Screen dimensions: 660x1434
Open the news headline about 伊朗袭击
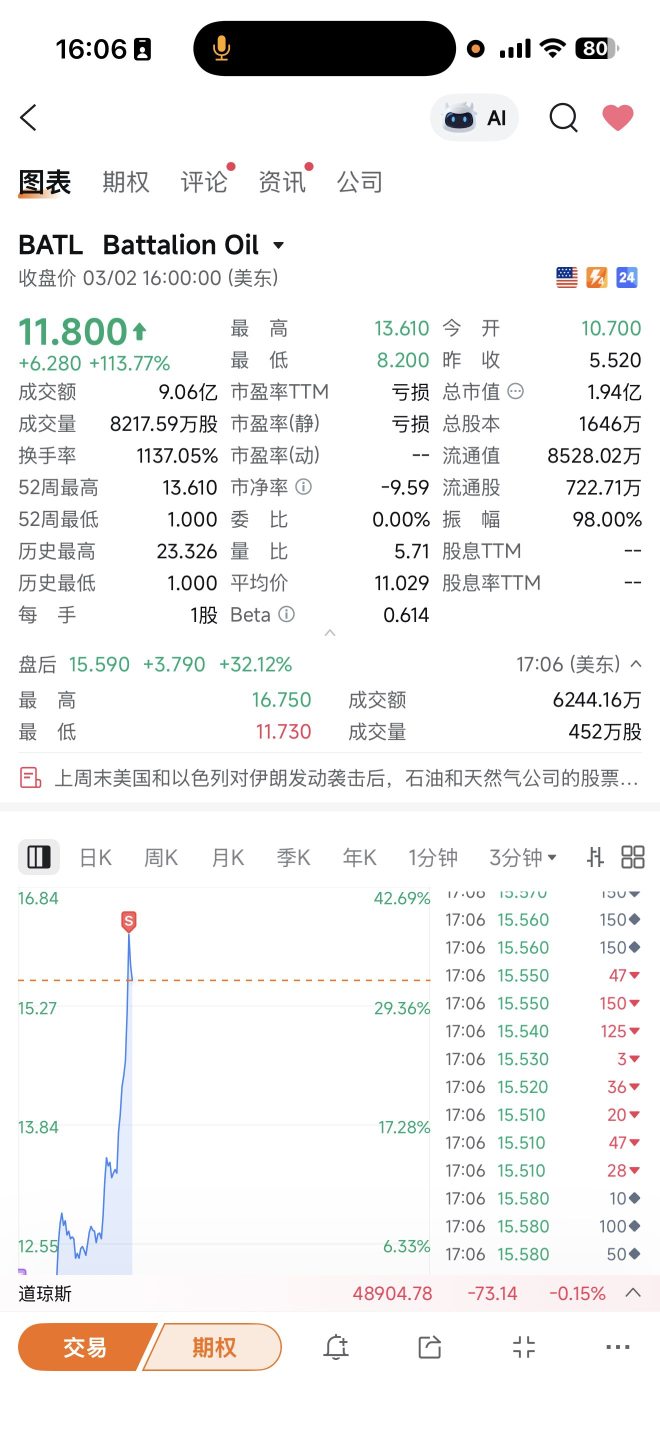tap(330, 778)
